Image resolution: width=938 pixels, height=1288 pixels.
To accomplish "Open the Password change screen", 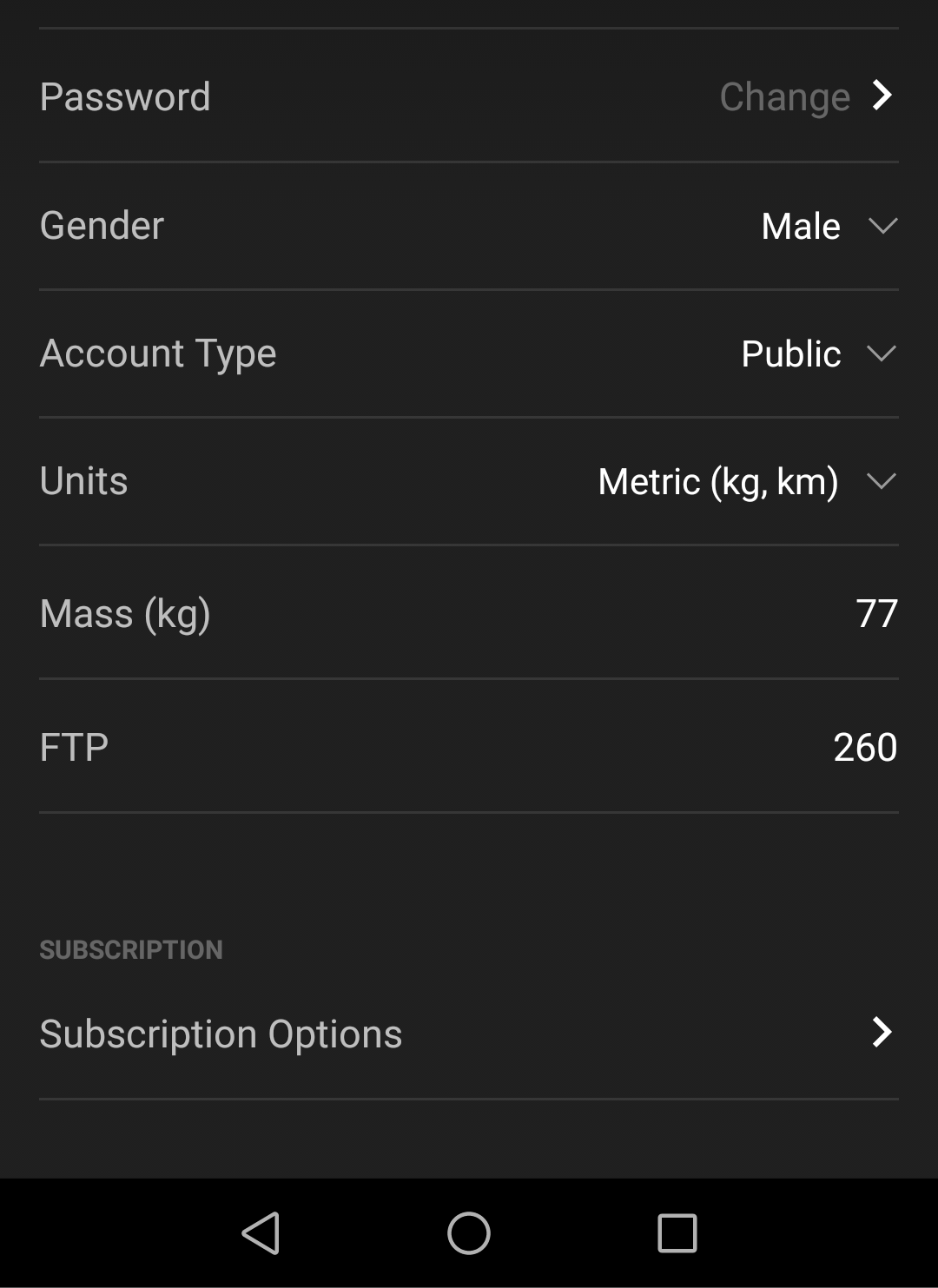I will pos(806,96).
